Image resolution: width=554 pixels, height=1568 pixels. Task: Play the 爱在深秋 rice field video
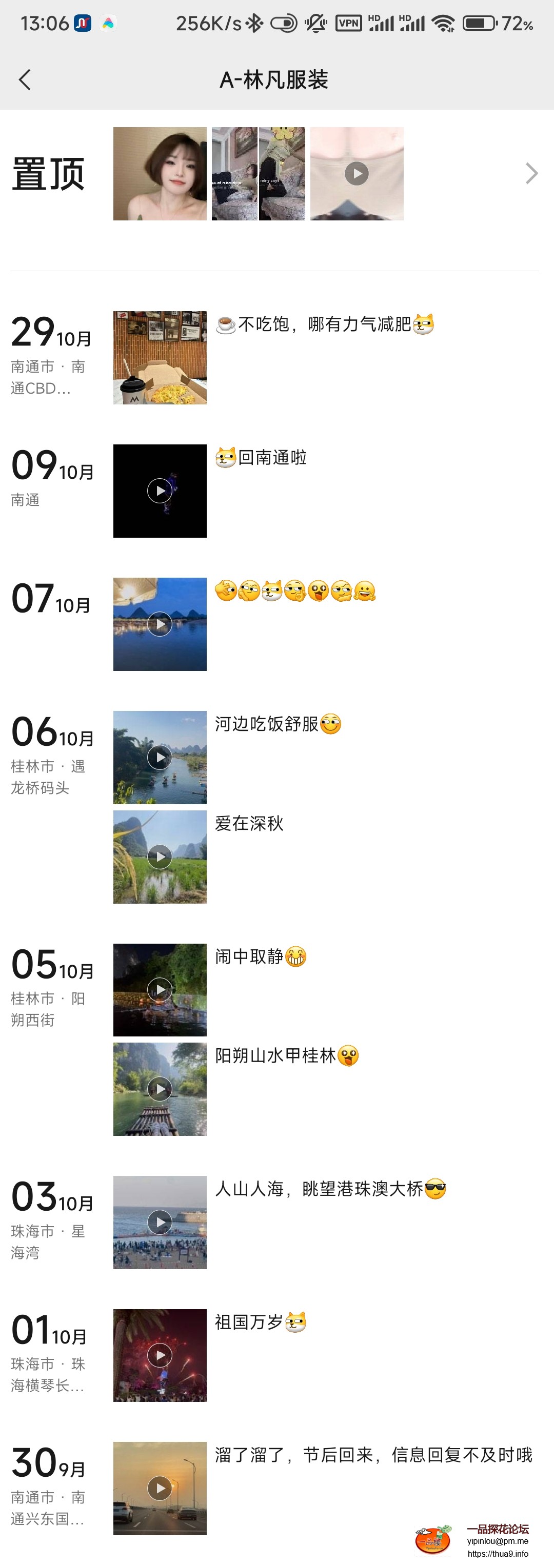[x=160, y=856]
